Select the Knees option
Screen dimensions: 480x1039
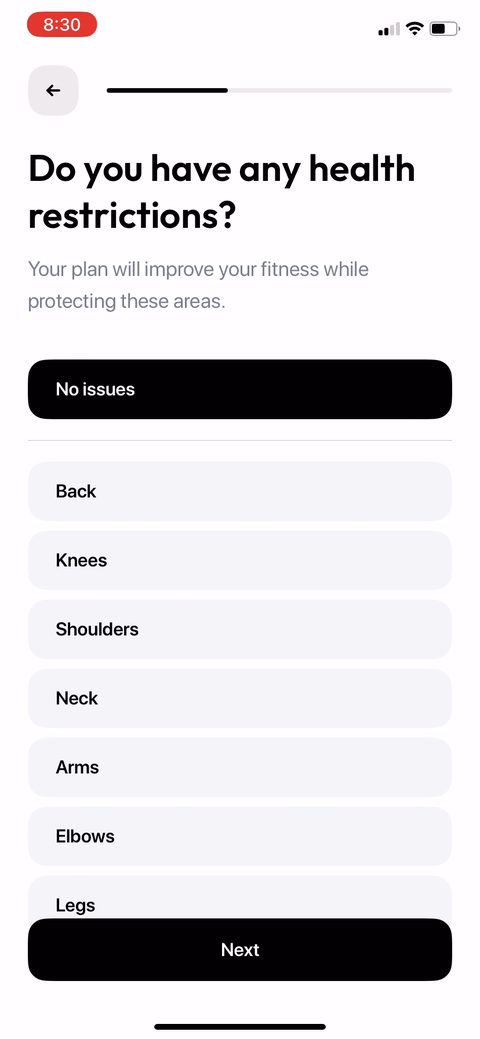click(x=240, y=561)
